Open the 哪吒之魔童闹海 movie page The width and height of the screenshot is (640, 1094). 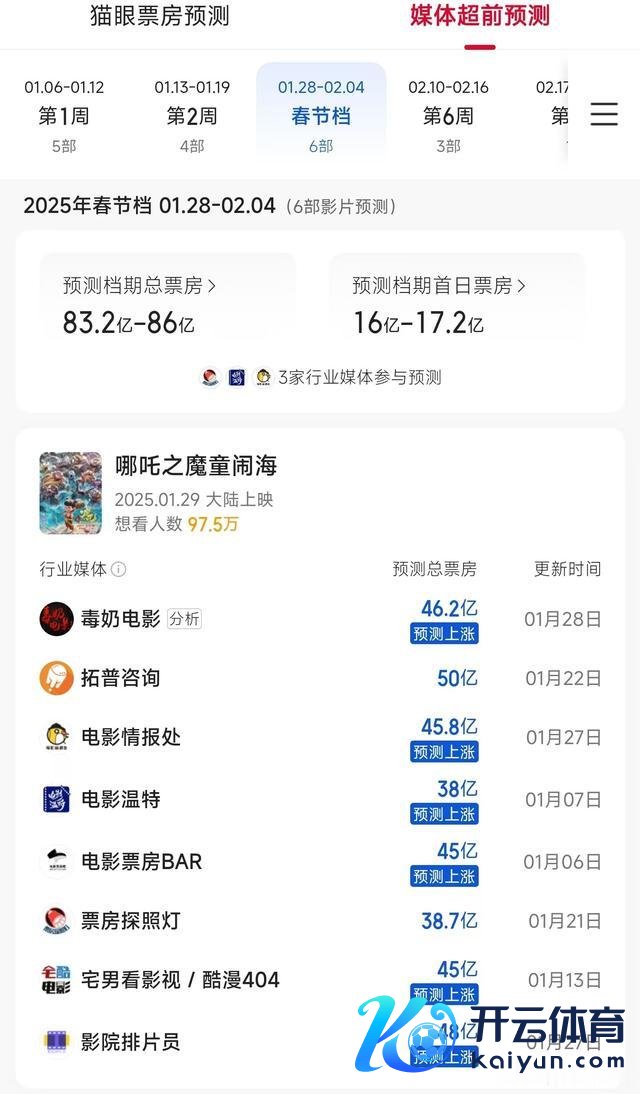click(196, 466)
